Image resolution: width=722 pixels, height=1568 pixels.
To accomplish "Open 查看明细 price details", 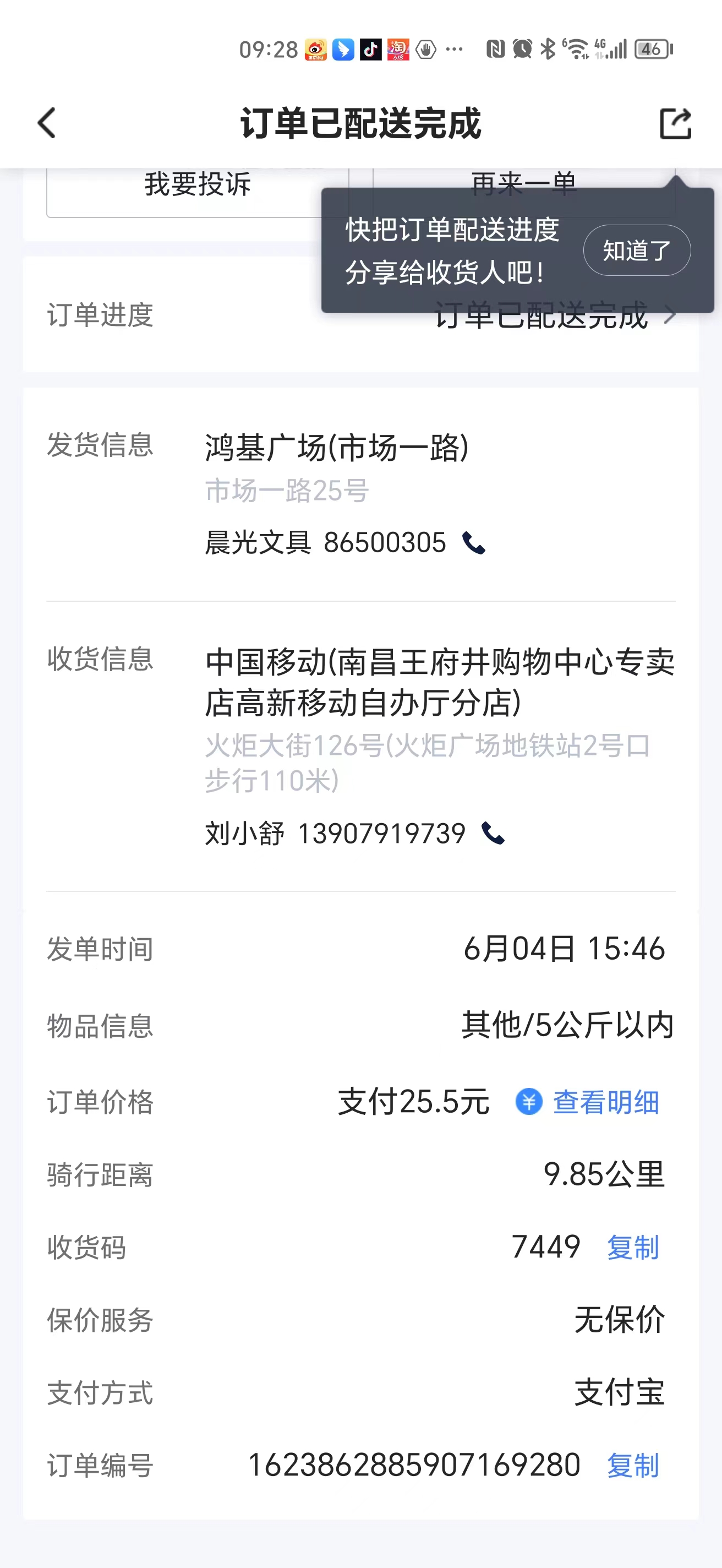I will click(x=588, y=1102).
